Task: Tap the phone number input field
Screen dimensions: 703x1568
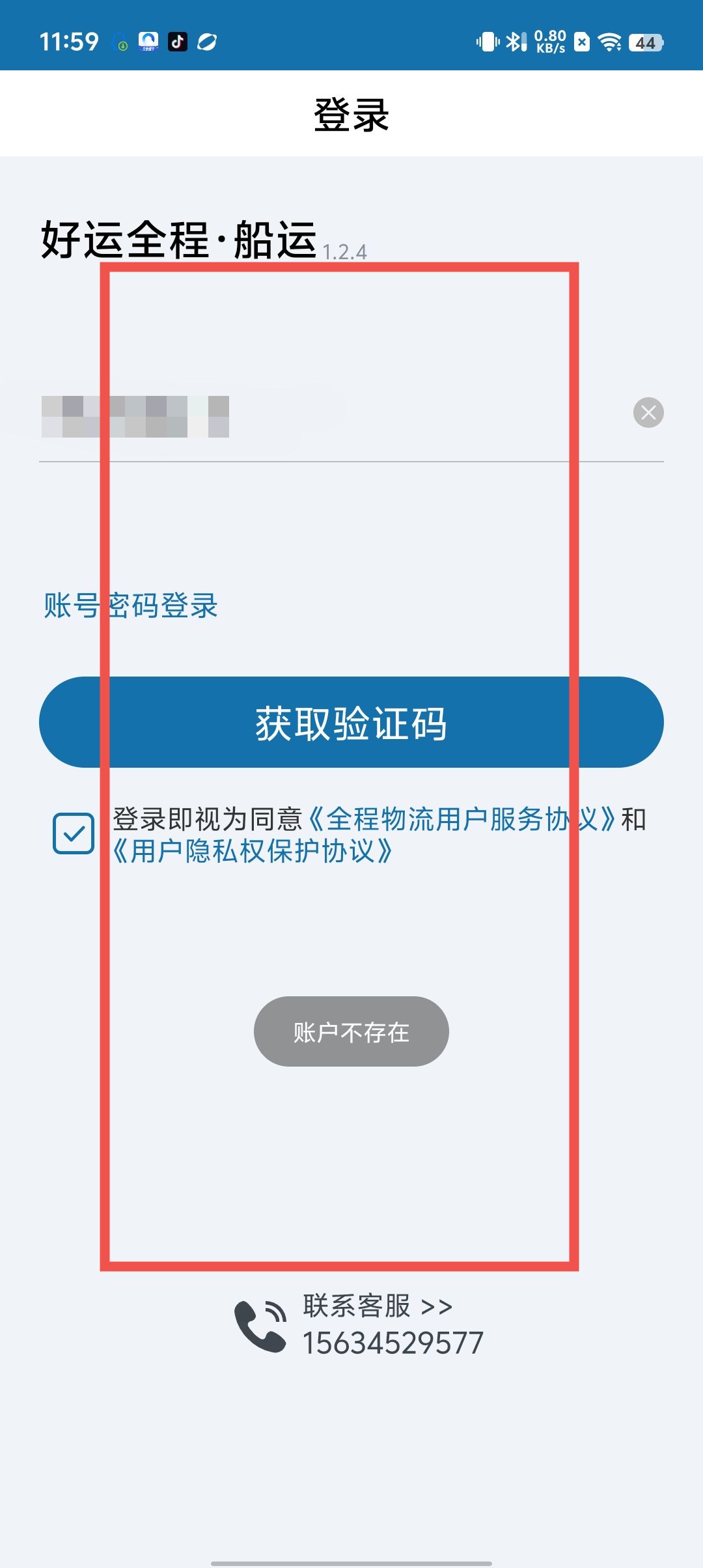Action: pyautogui.click(x=325, y=417)
